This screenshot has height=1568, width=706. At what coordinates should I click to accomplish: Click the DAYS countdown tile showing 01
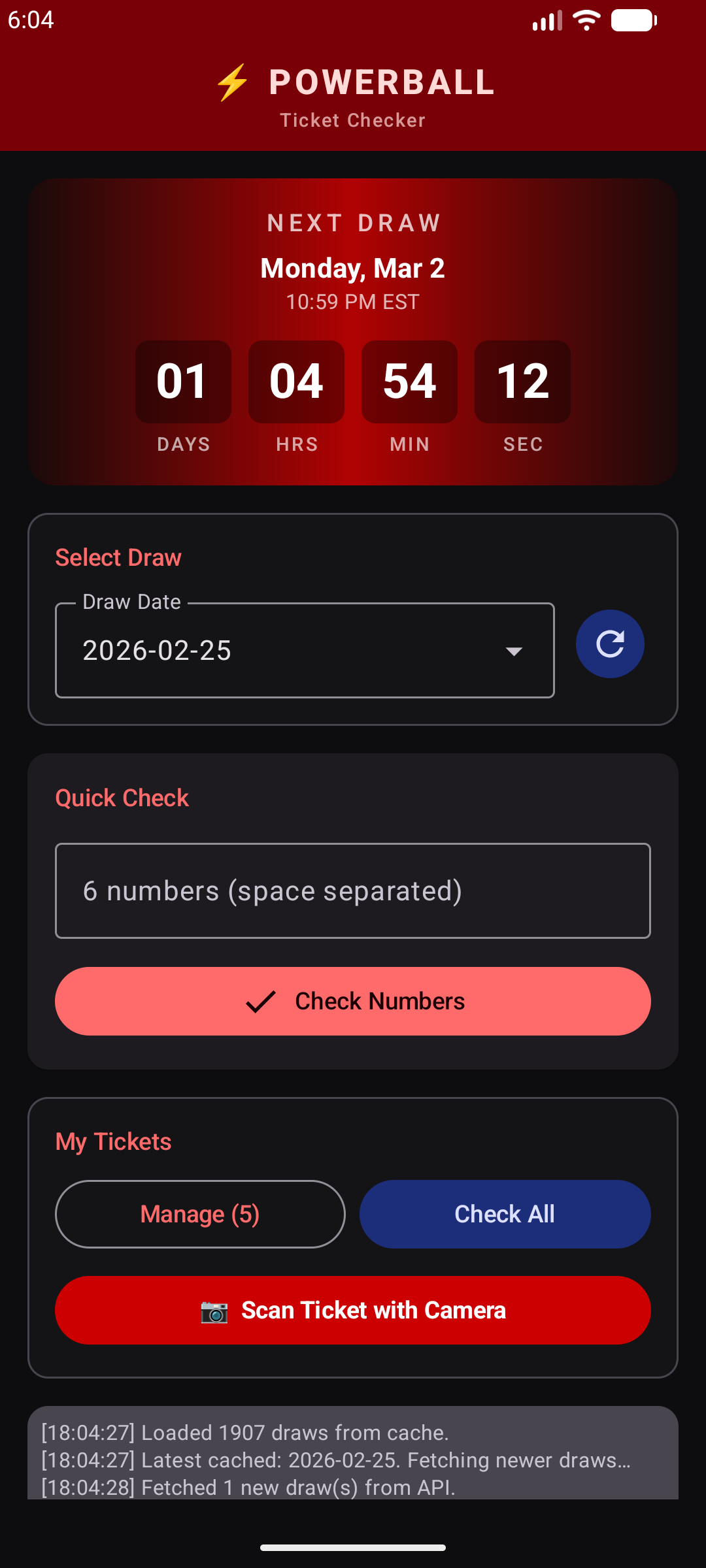[x=183, y=382]
